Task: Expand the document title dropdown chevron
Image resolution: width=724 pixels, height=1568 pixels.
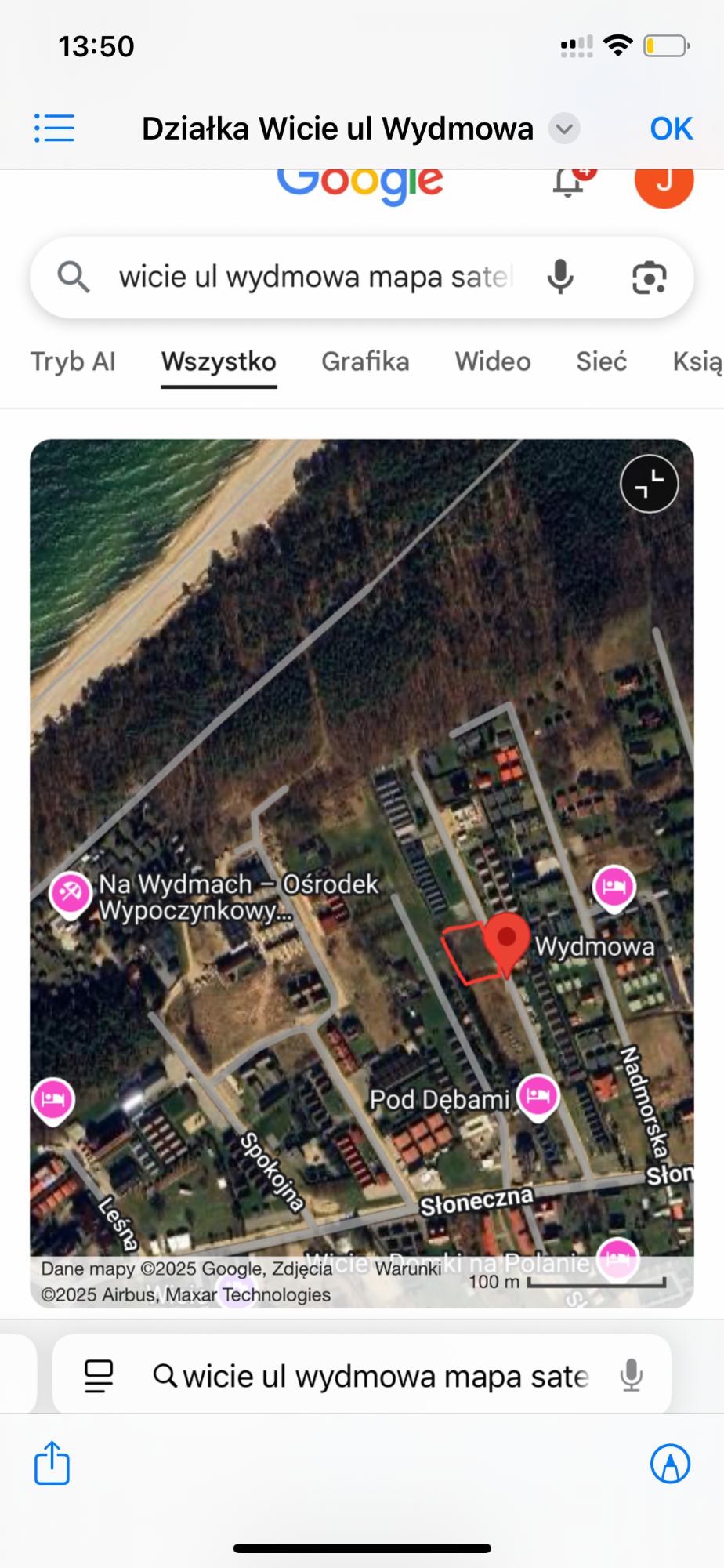Action: click(x=564, y=129)
